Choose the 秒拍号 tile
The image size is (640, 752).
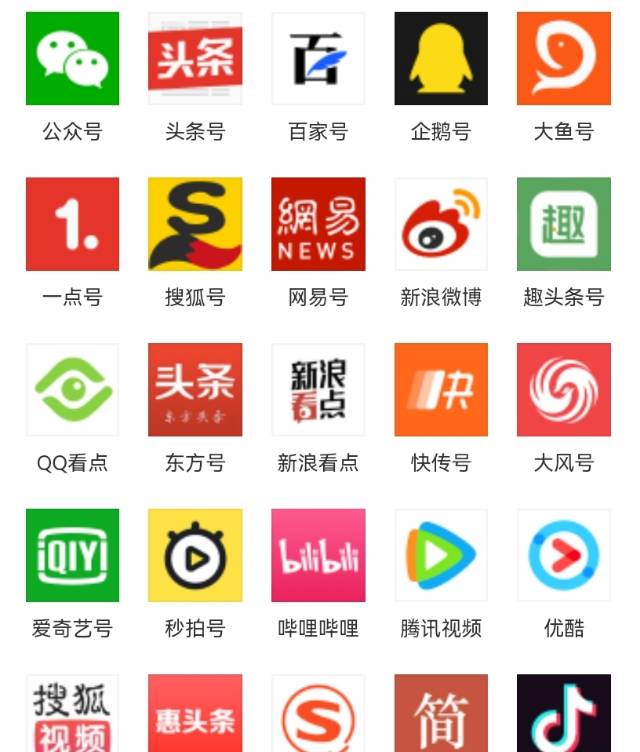click(x=195, y=555)
